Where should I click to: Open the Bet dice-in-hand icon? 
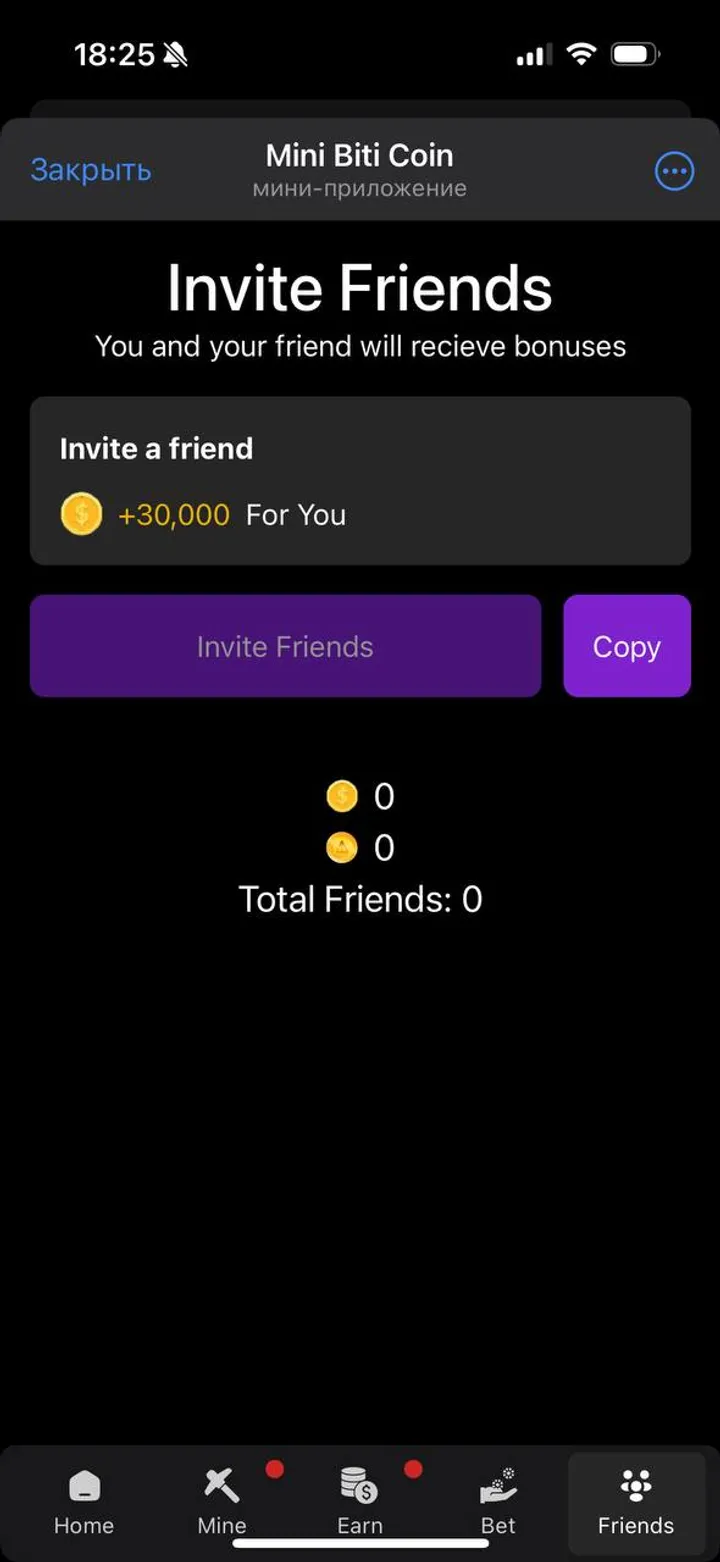click(x=498, y=1487)
